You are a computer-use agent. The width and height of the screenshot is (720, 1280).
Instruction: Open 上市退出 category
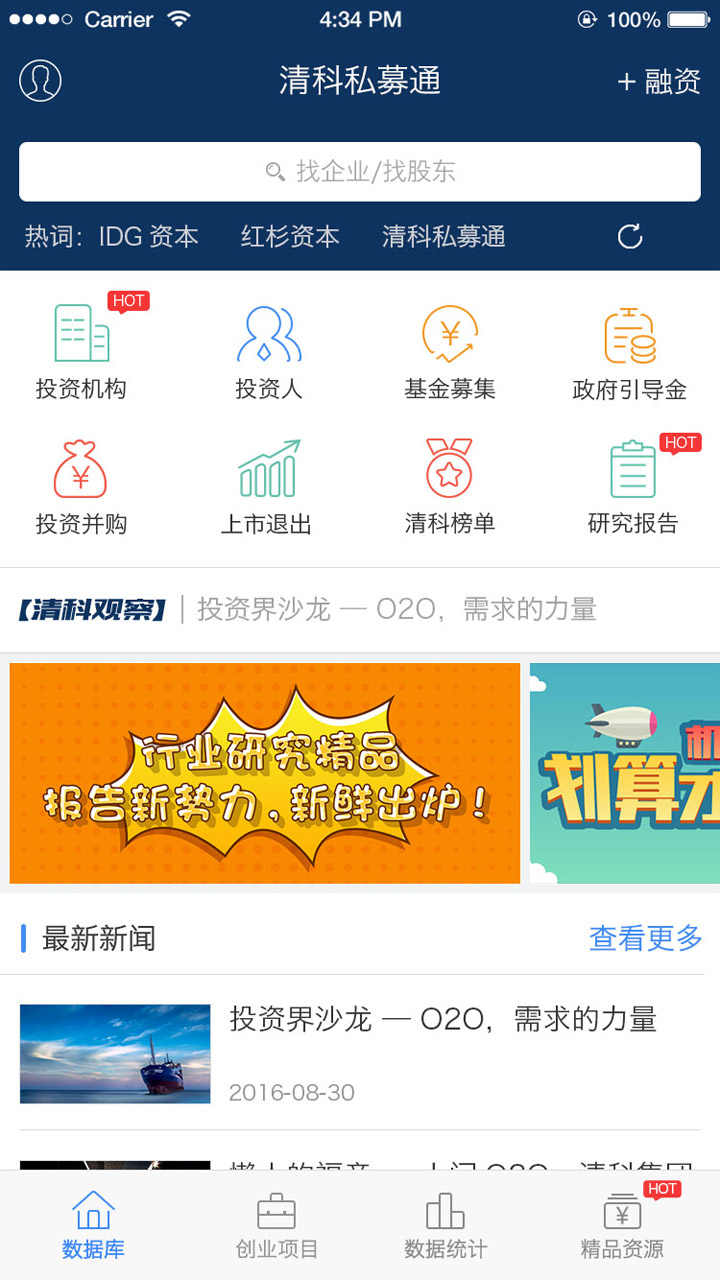pos(267,485)
